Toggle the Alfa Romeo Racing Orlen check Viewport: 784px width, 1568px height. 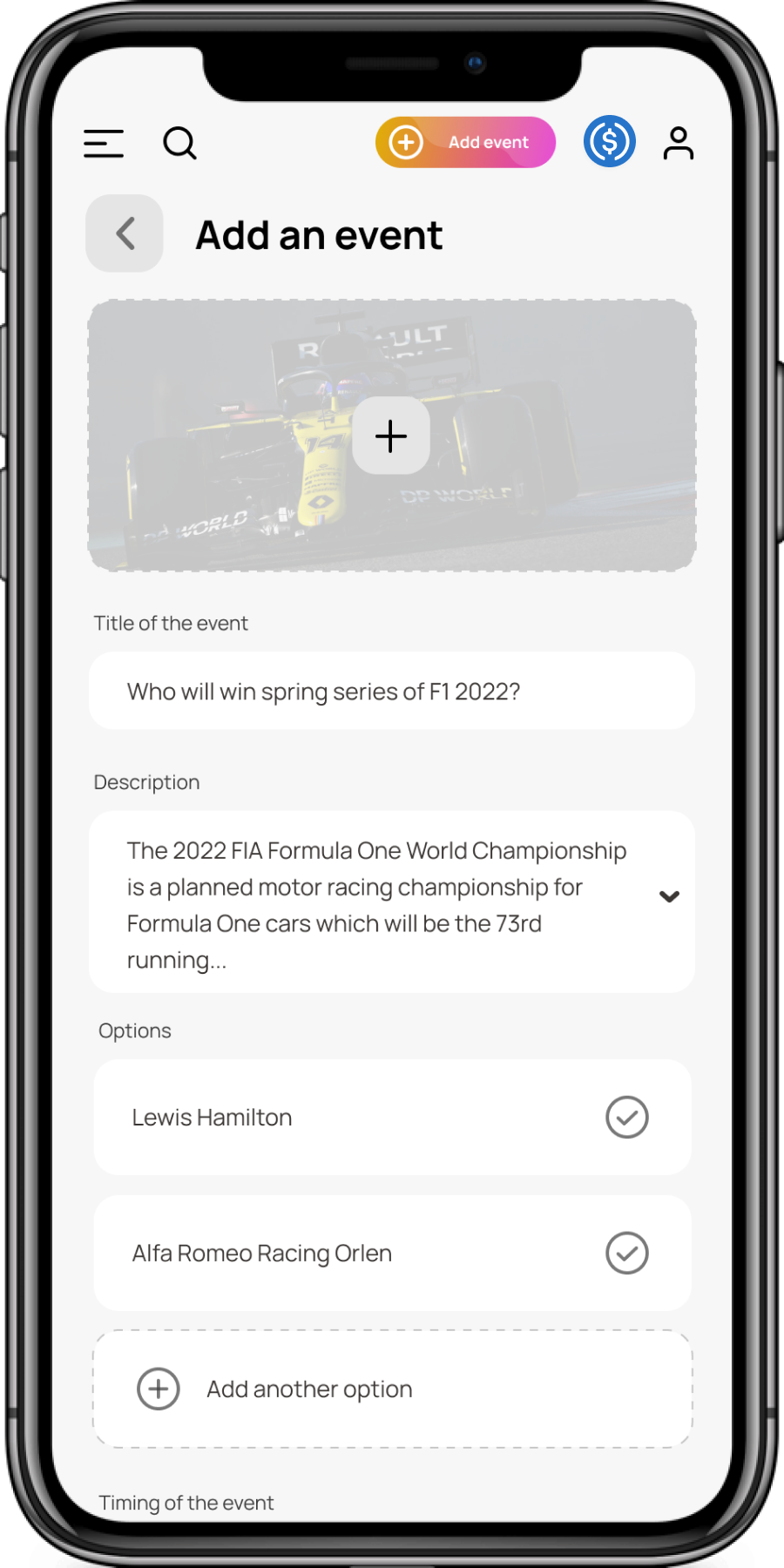(x=626, y=1253)
